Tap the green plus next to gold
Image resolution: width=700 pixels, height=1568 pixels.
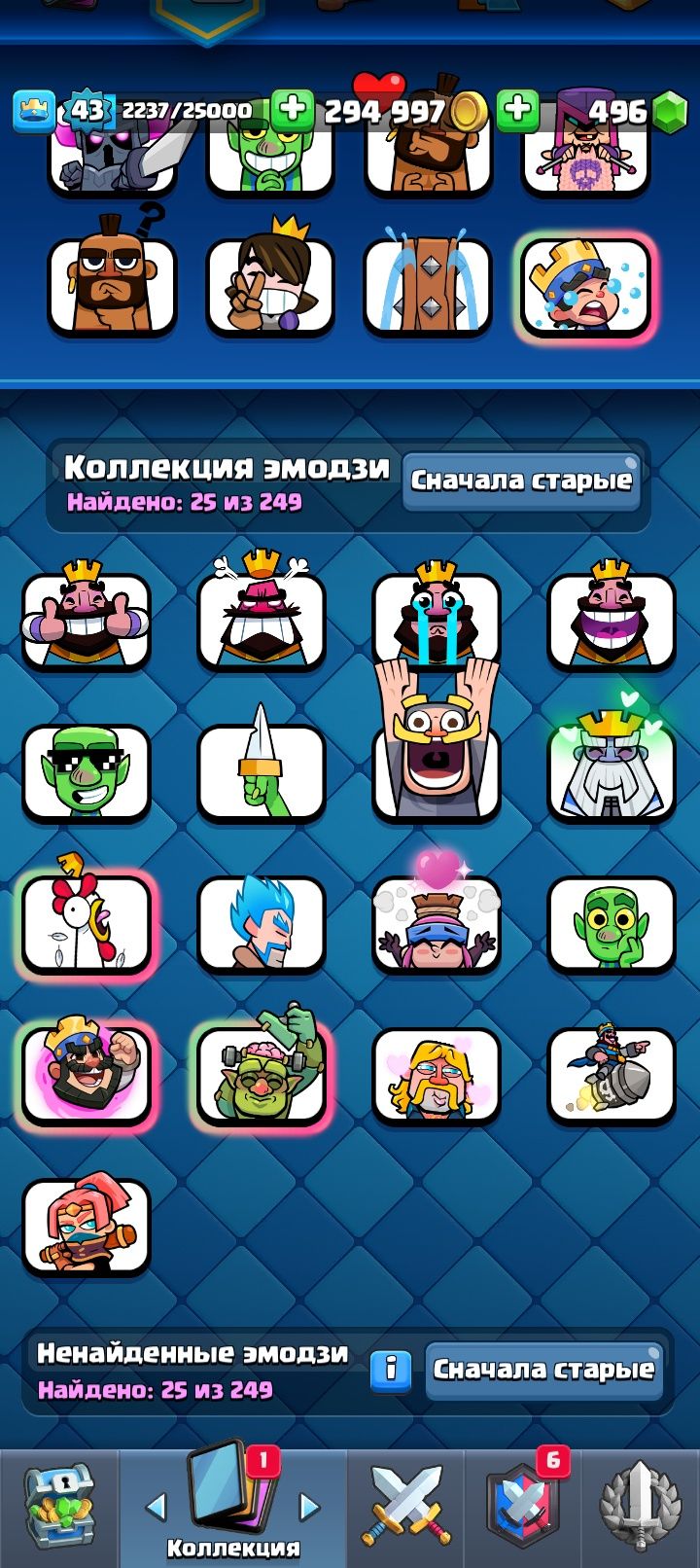point(292,111)
